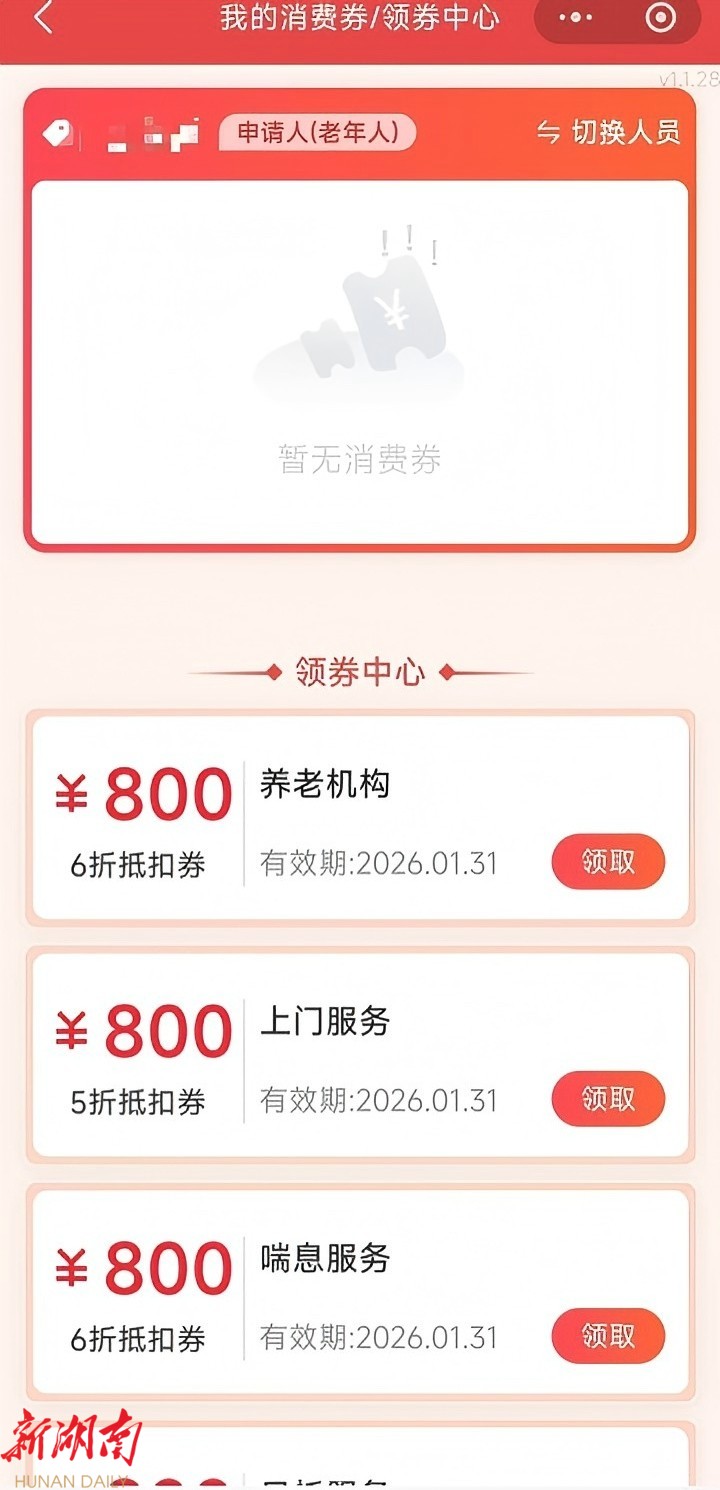Open the mini-program three-dots menu
720x1490 pixels.
pyautogui.click(x=576, y=18)
